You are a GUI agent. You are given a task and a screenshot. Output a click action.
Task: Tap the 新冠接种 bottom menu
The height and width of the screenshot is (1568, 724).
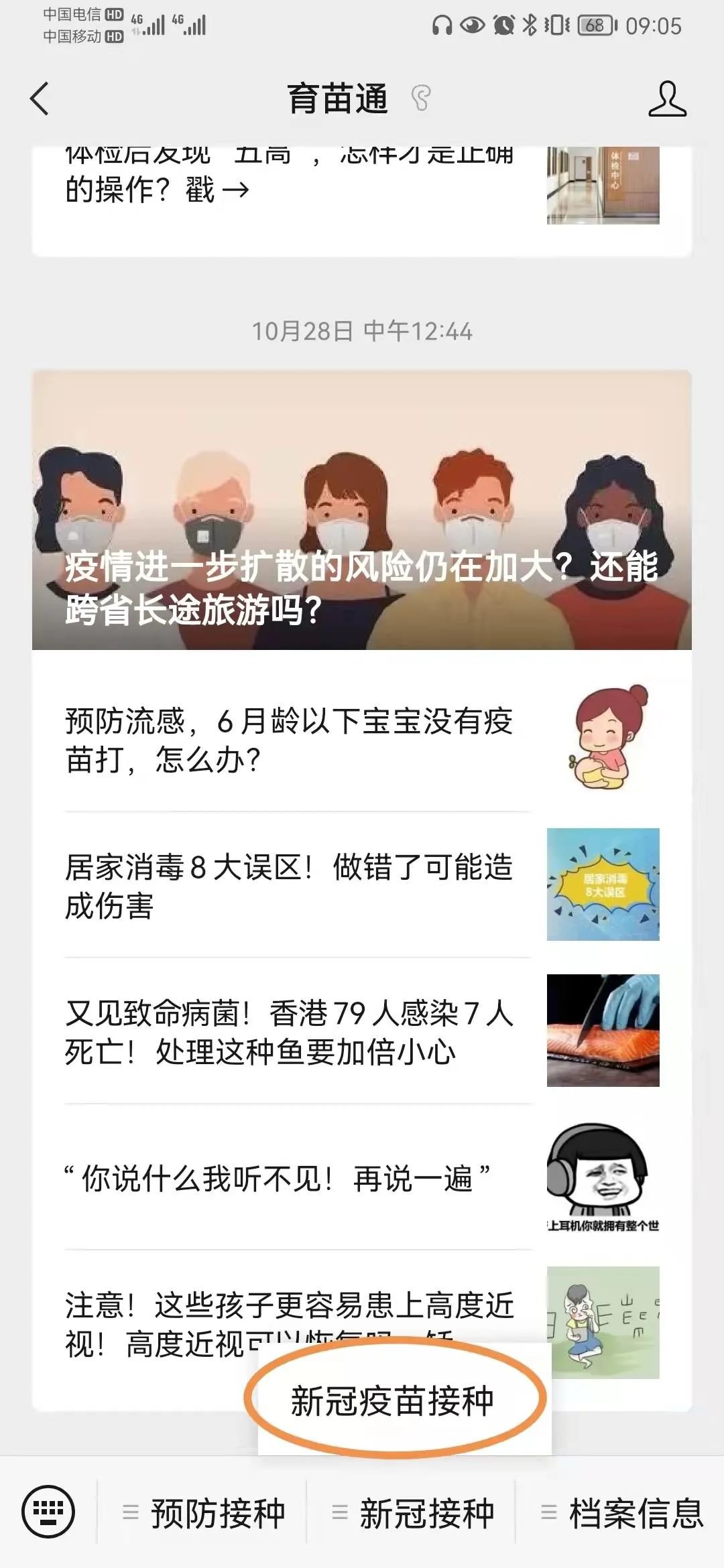pyautogui.click(x=413, y=1513)
